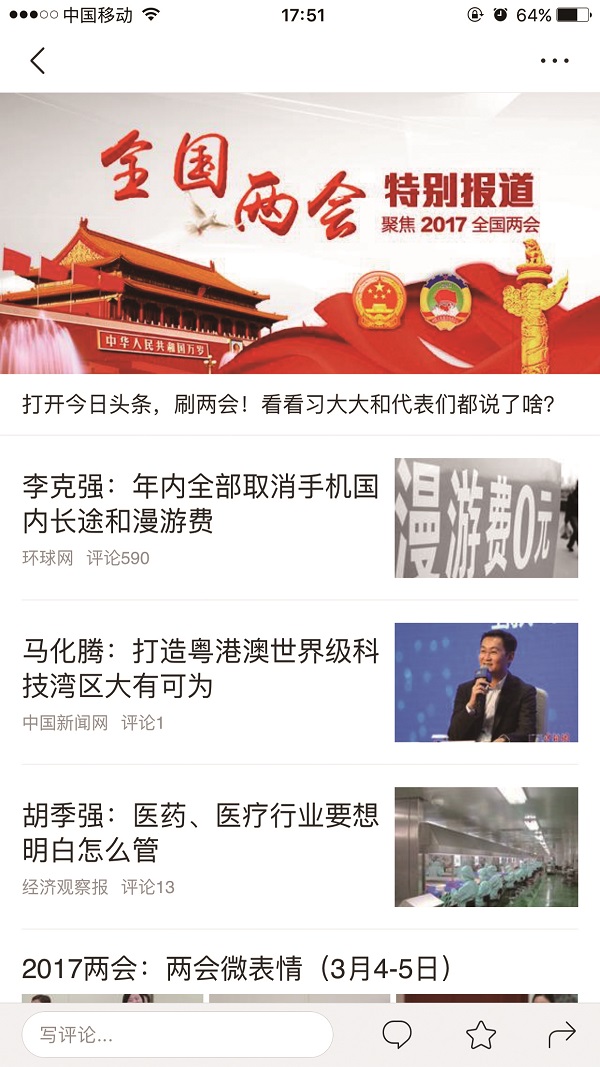600x1067 pixels.
Task: Open the 胡季强 医药医疗行业 article
Action: [x=300, y=847]
